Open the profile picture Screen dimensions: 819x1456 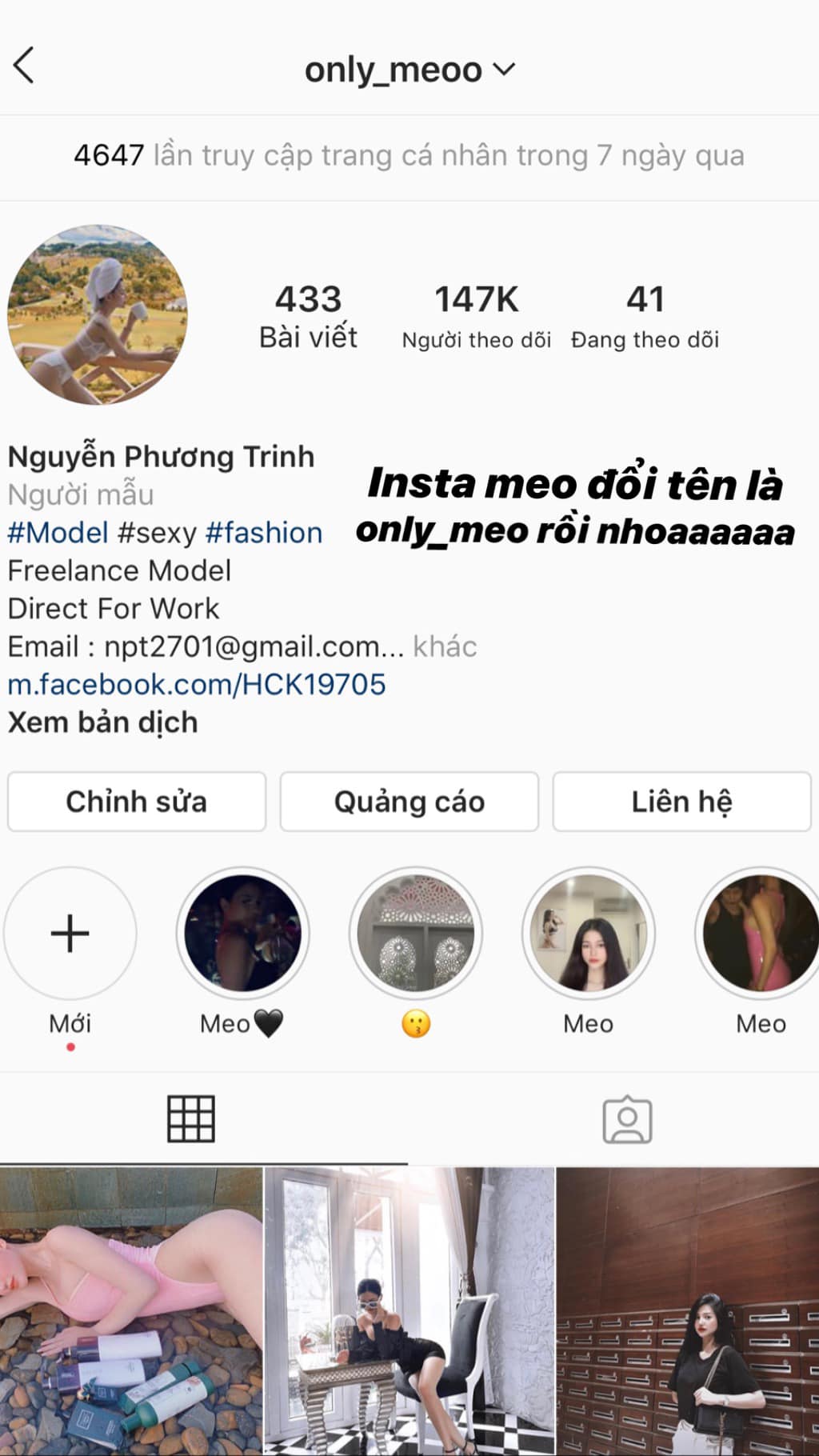[98, 314]
